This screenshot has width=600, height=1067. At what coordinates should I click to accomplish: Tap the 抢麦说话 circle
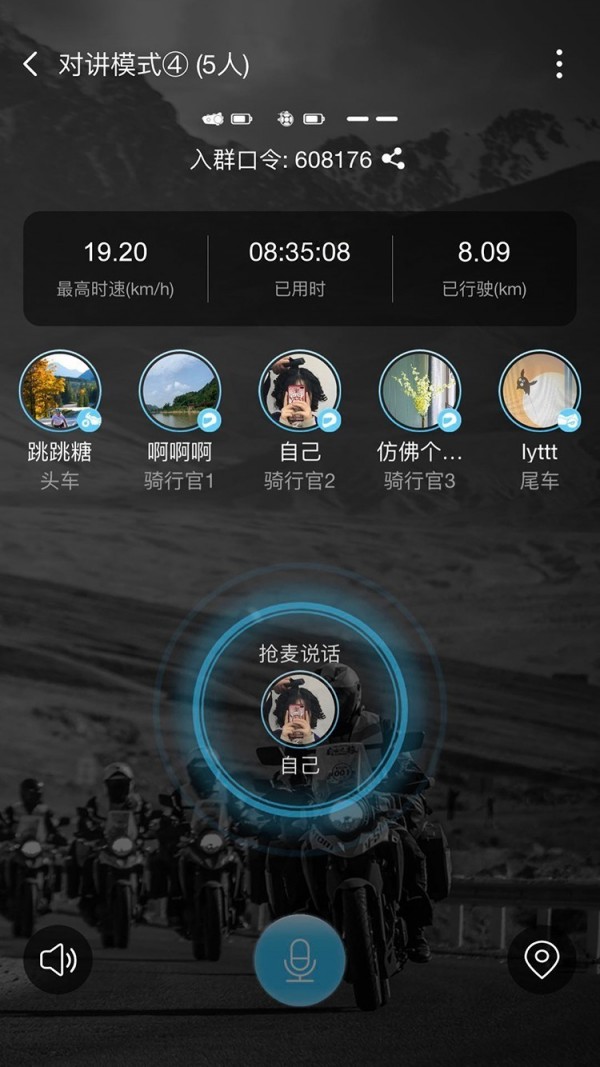(300, 708)
